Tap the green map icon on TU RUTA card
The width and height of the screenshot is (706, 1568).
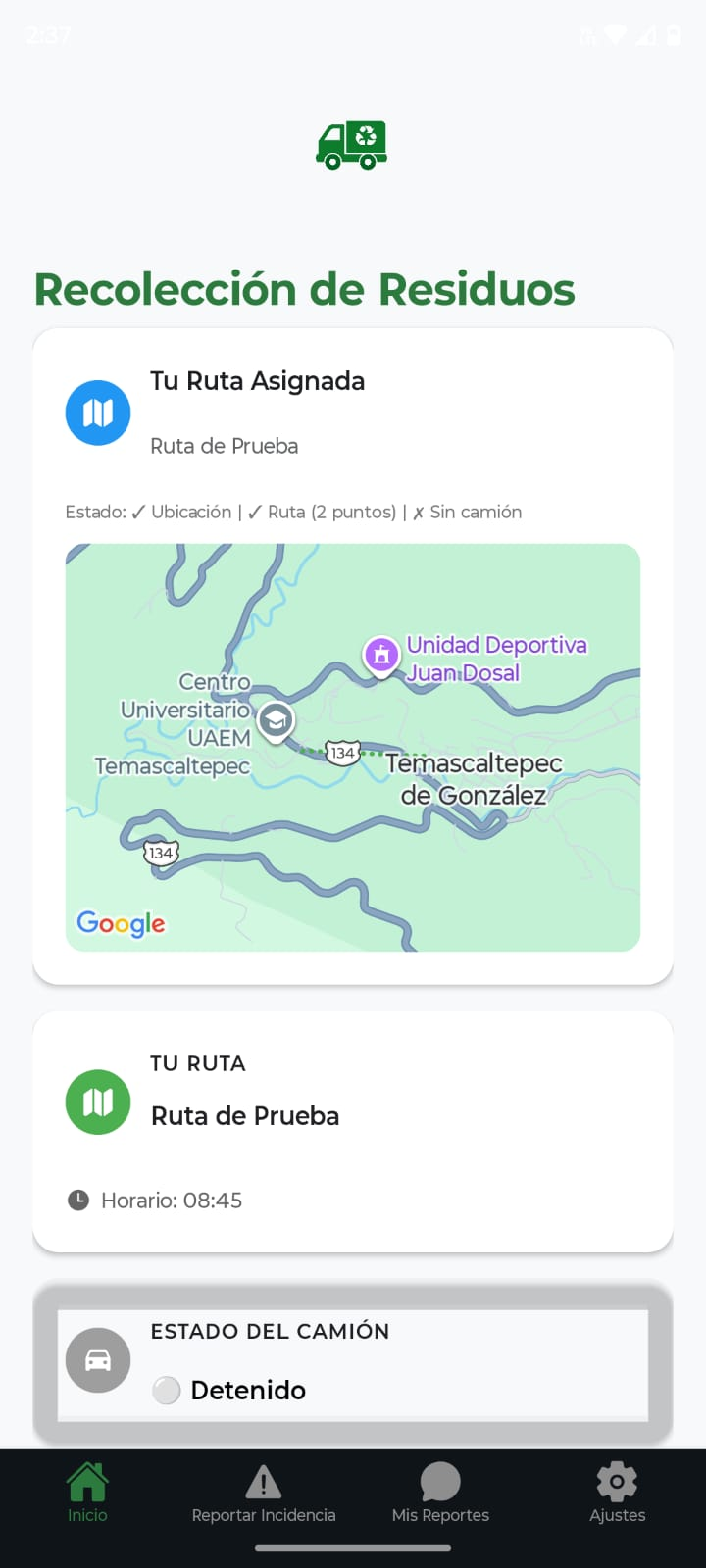pyautogui.click(x=98, y=1102)
